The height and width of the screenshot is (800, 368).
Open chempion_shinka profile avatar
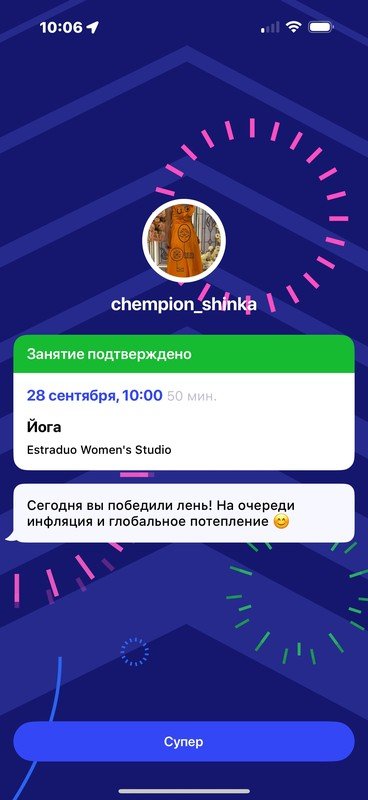point(184,241)
